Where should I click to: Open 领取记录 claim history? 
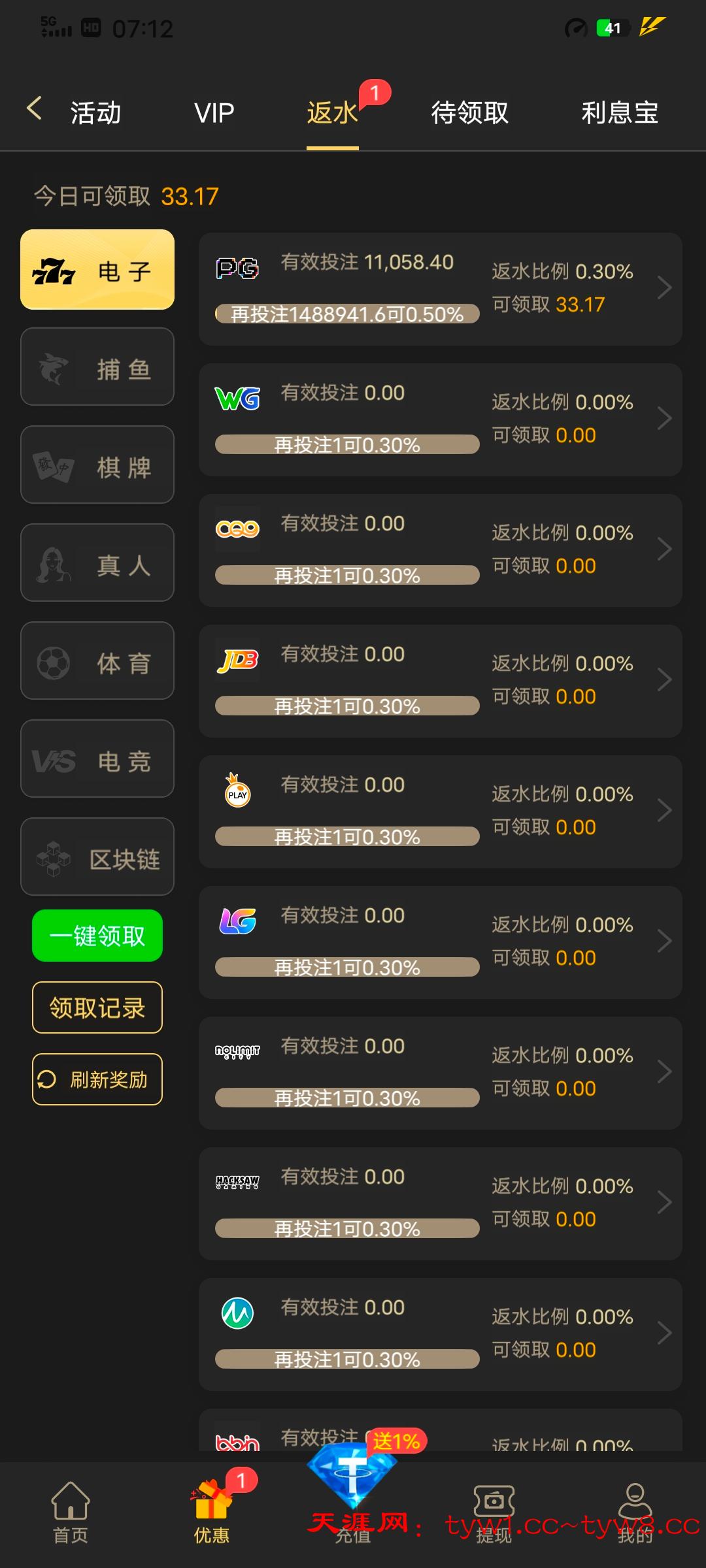pyautogui.click(x=97, y=1007)
